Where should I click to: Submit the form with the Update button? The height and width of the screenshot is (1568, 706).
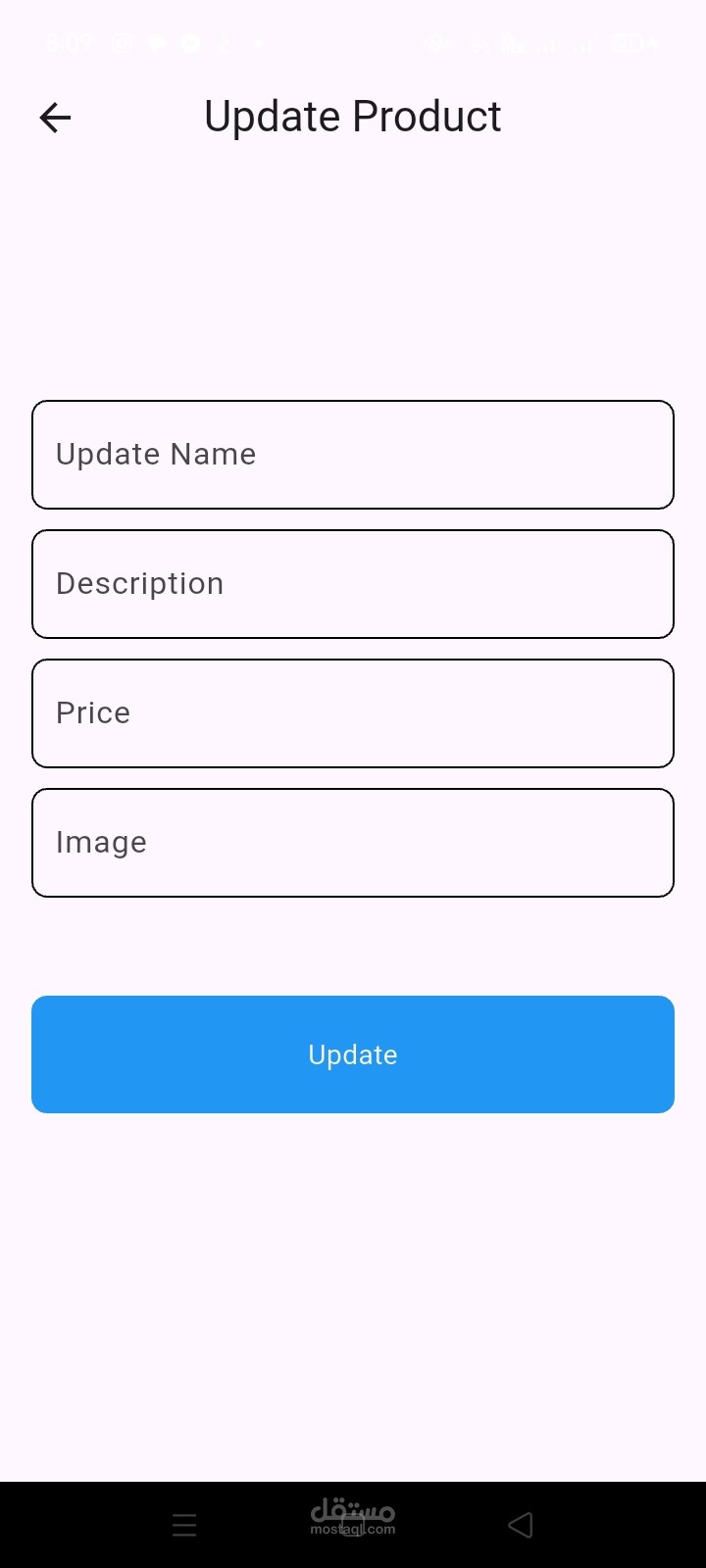click(x=353, y=1054)
